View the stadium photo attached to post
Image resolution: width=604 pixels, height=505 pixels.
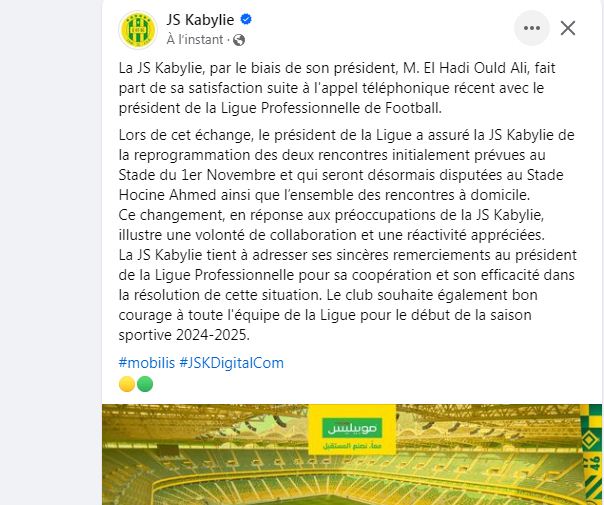click(350, 455)
